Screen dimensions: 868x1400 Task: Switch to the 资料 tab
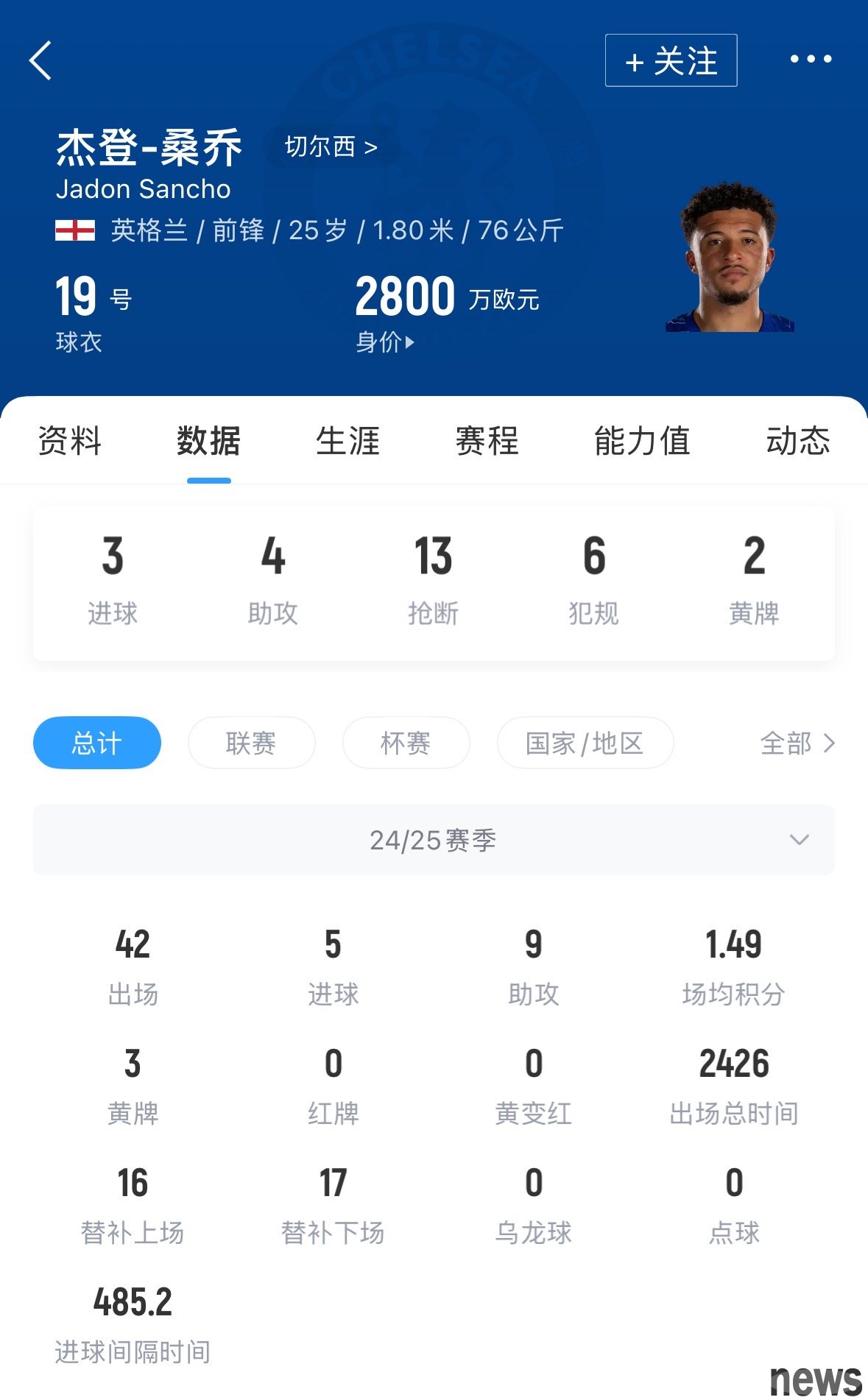69,442
